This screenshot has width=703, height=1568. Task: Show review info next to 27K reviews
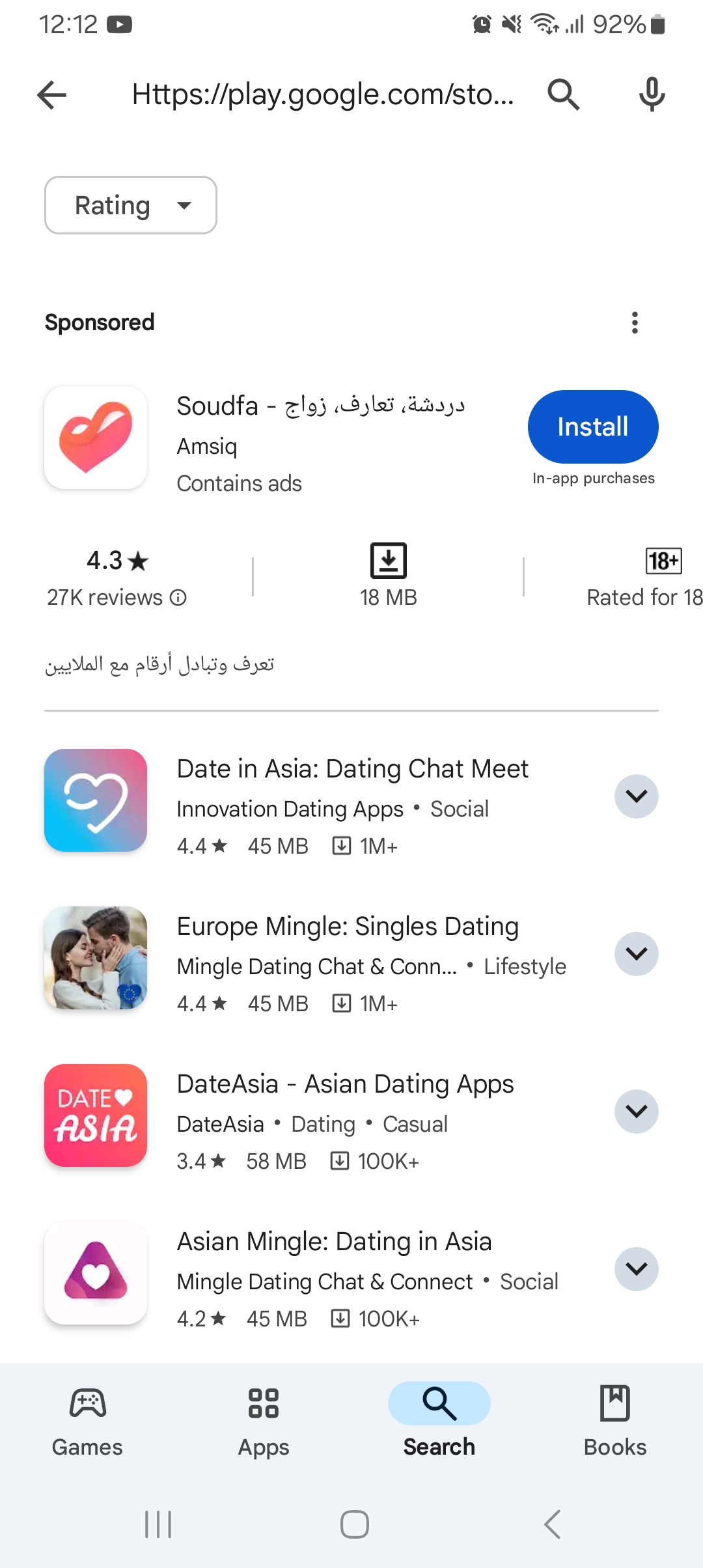coord(178,597)
